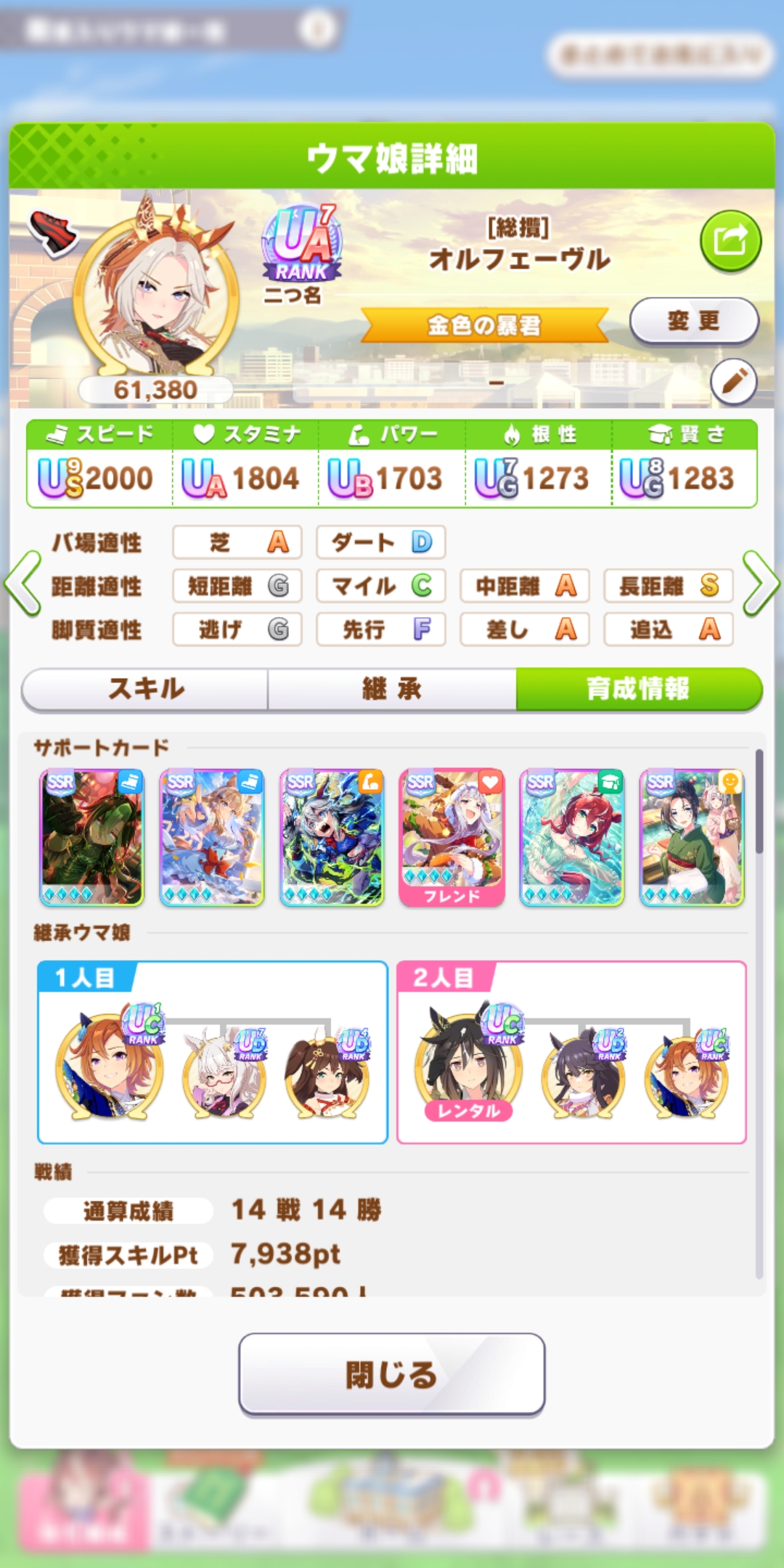The height and width of the screenshot is (1568, 784).
Task: Share this Uma Musume details screen
Action: pyautogui.click(x=730, y=241)
